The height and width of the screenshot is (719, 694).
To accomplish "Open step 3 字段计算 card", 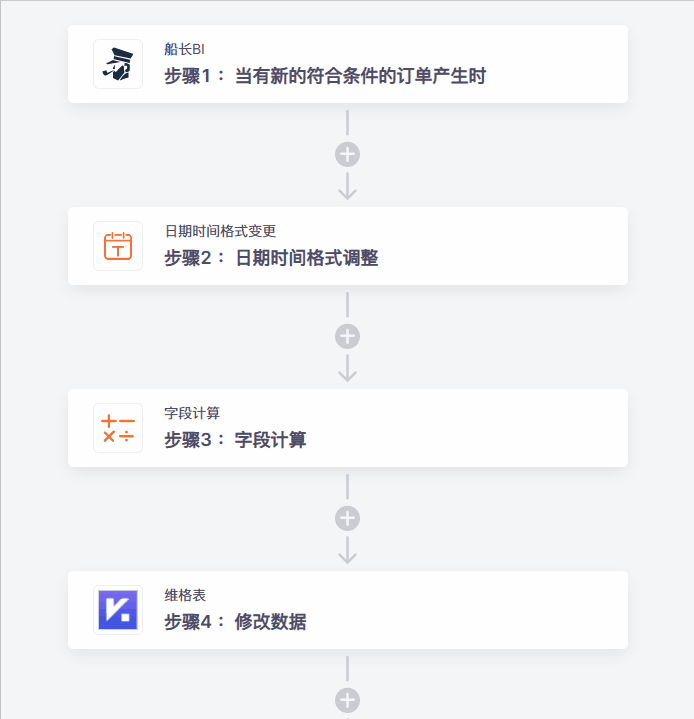I will (x=347, y=428).
